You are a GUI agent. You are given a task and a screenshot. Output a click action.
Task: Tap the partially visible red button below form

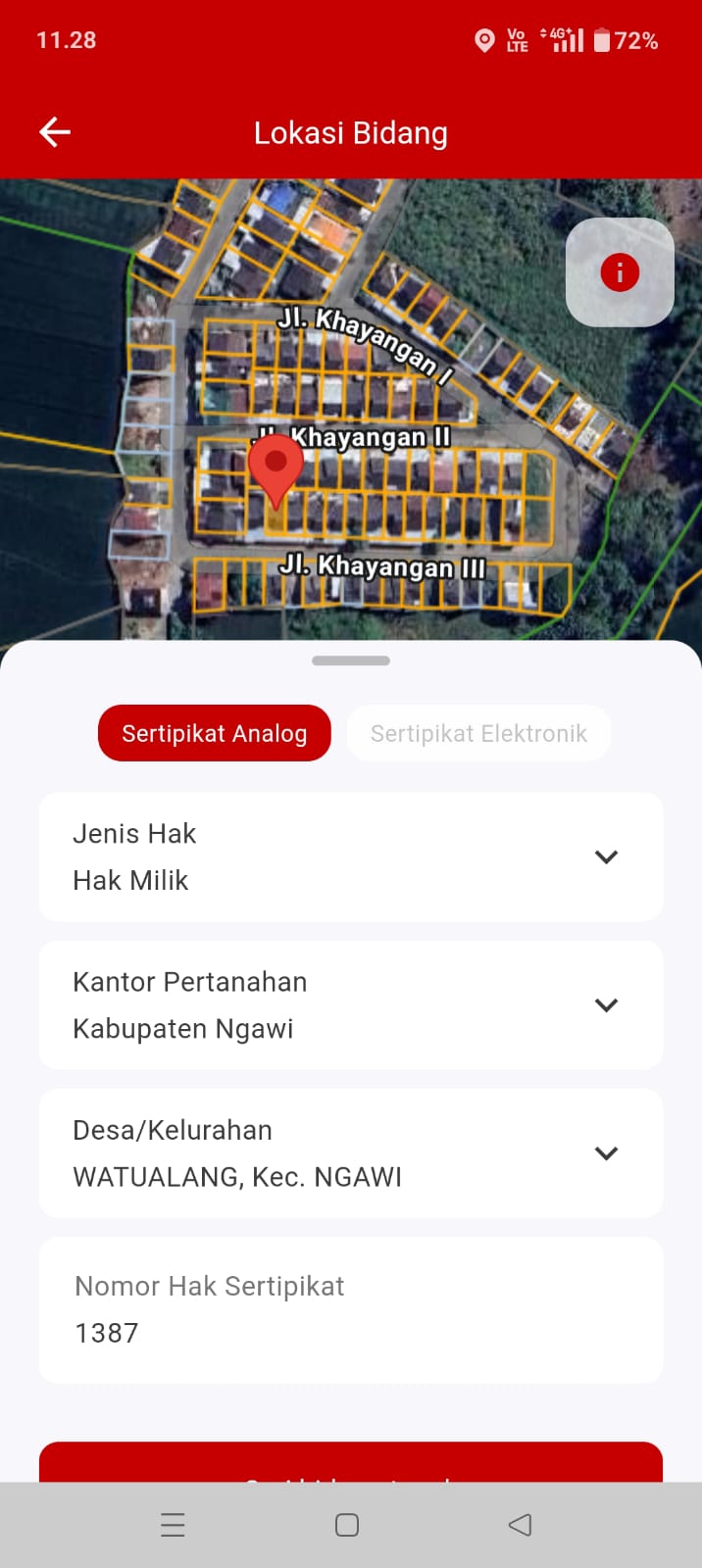pos(351,1462)
